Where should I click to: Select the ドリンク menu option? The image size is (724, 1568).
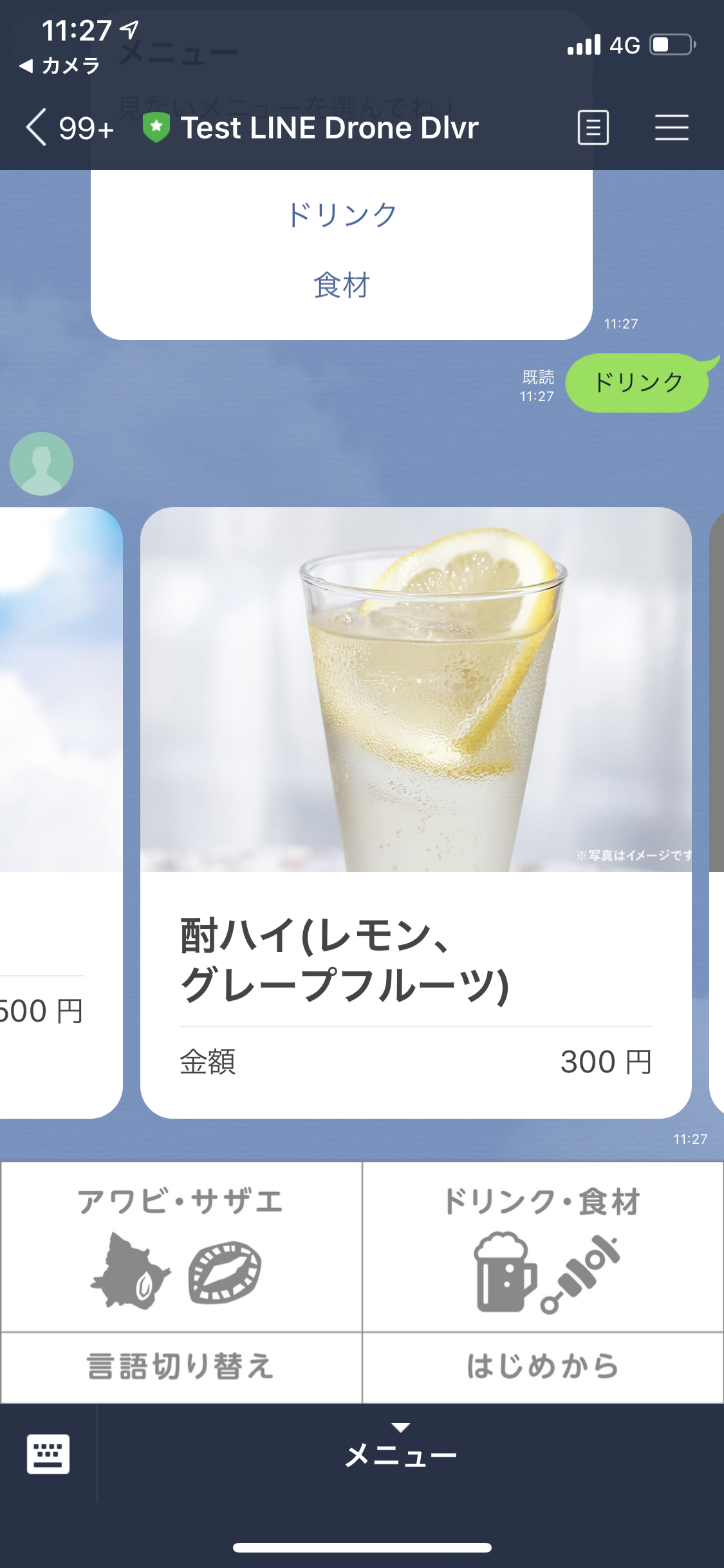(341, 214)
